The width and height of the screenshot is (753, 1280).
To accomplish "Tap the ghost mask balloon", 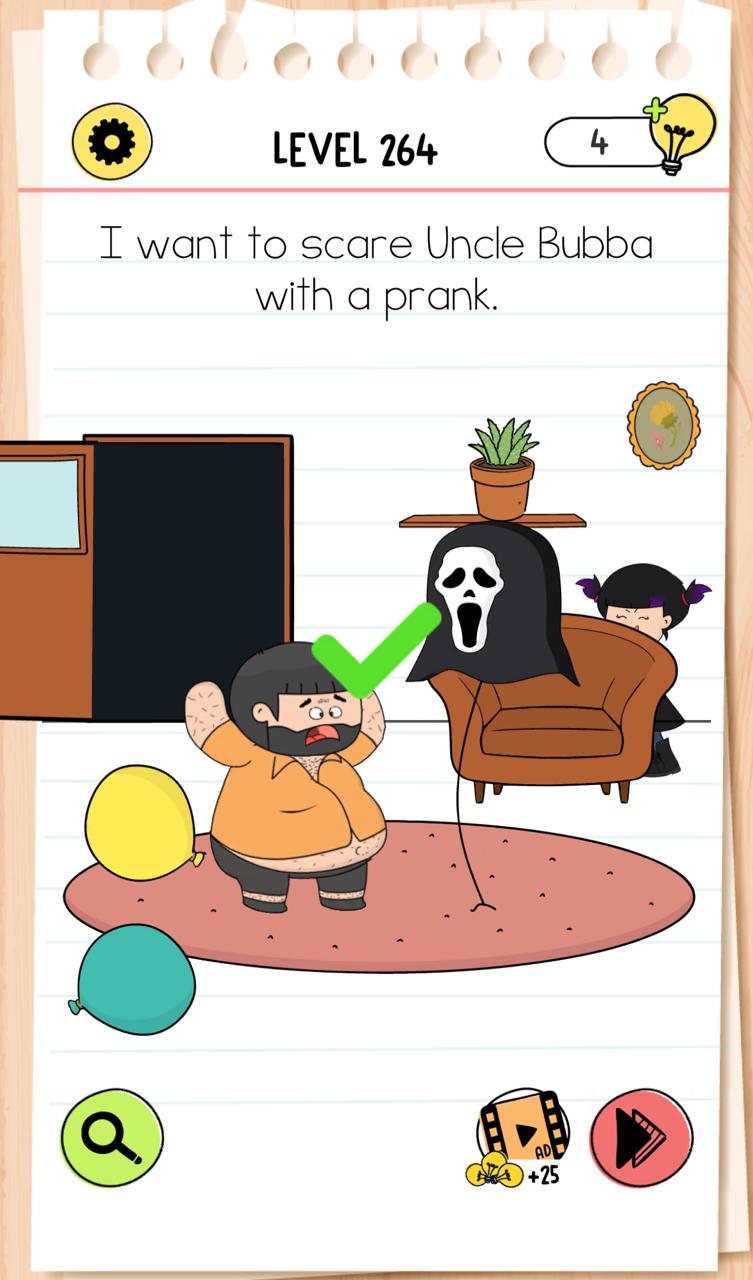I will [x=486, y=600].
